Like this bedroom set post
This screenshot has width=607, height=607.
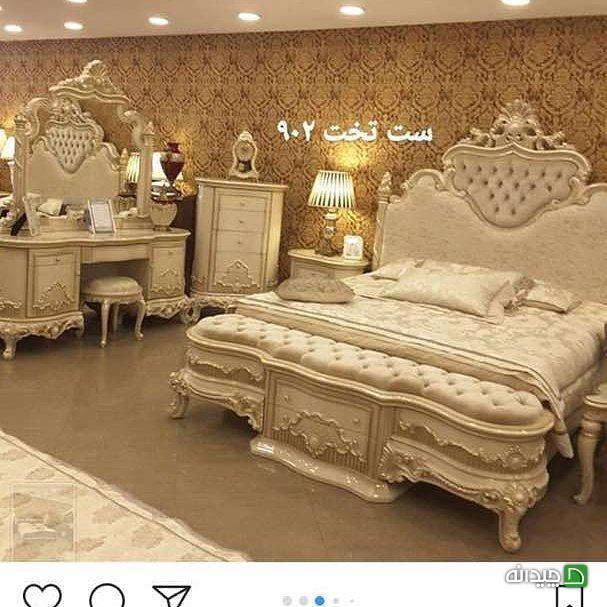click(41, 596)
